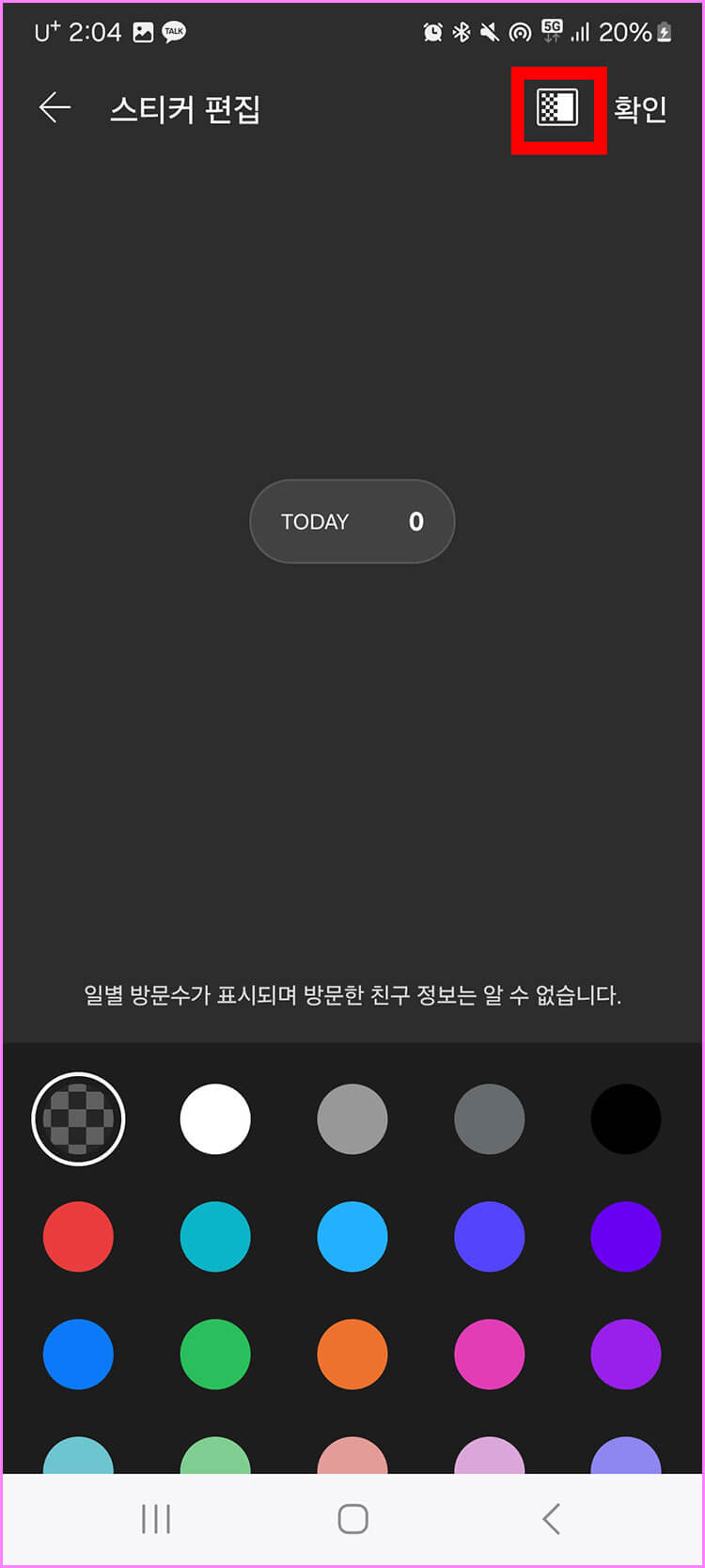The image size is (705, 1568).
Task: Select the teal background color
Action: (214, 1237)
